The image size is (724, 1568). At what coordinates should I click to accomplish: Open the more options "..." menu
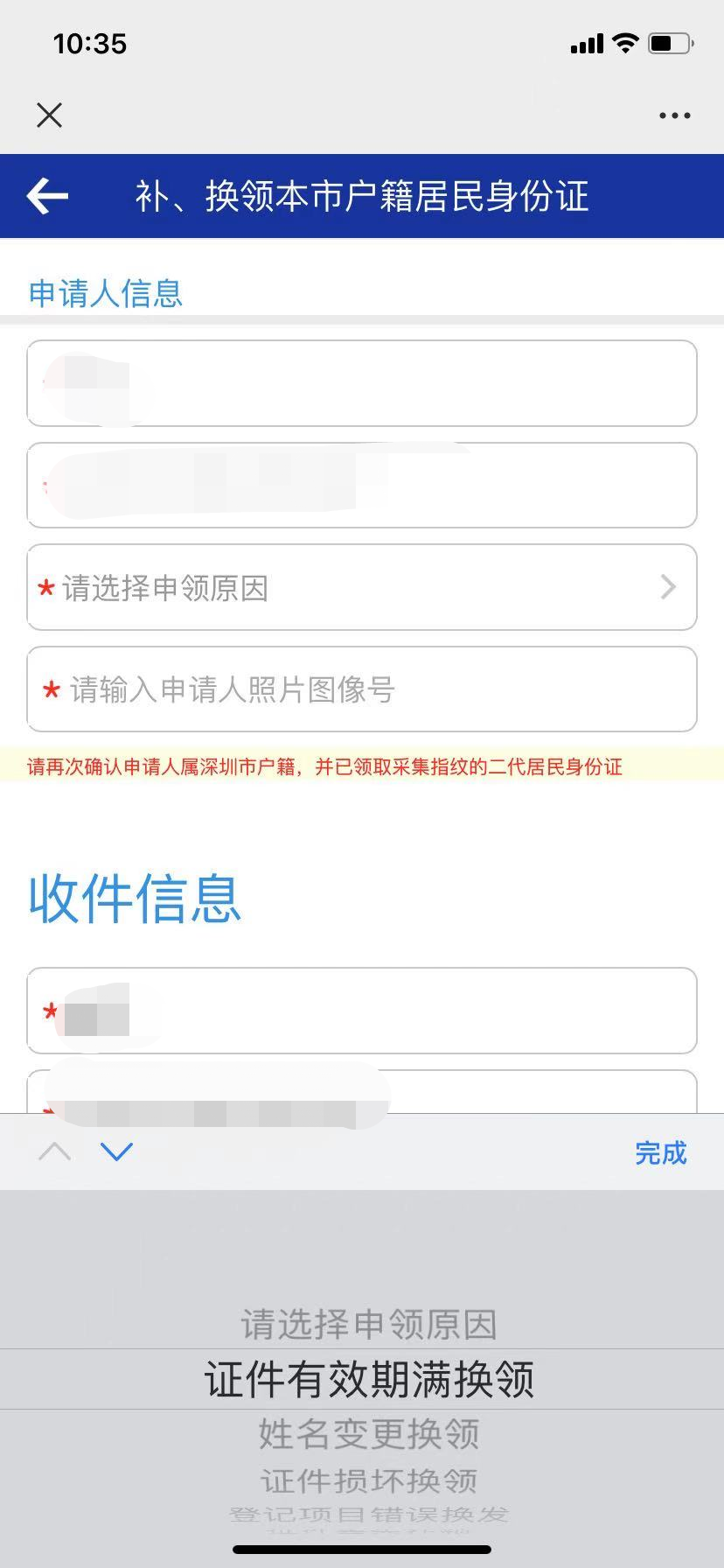coord(674,115)
